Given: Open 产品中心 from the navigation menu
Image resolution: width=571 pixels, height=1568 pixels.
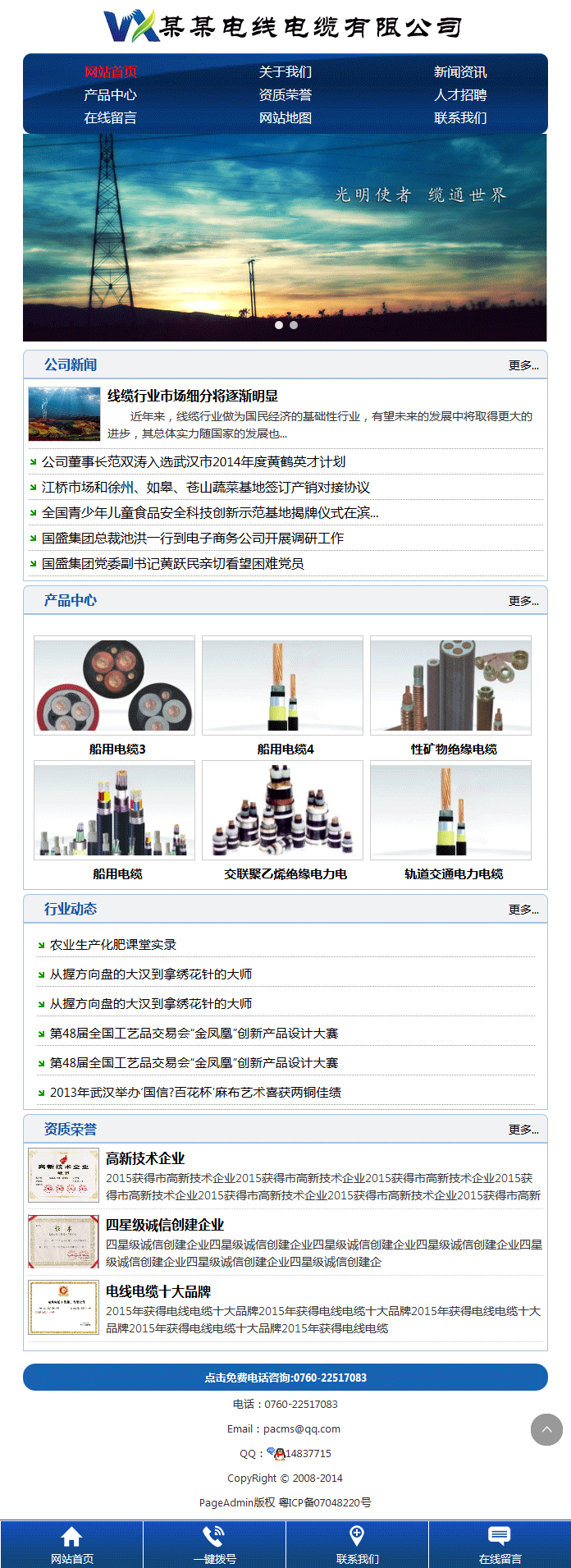Looking at the screenshot, I should pyautogui.click(x=110, y=95).
